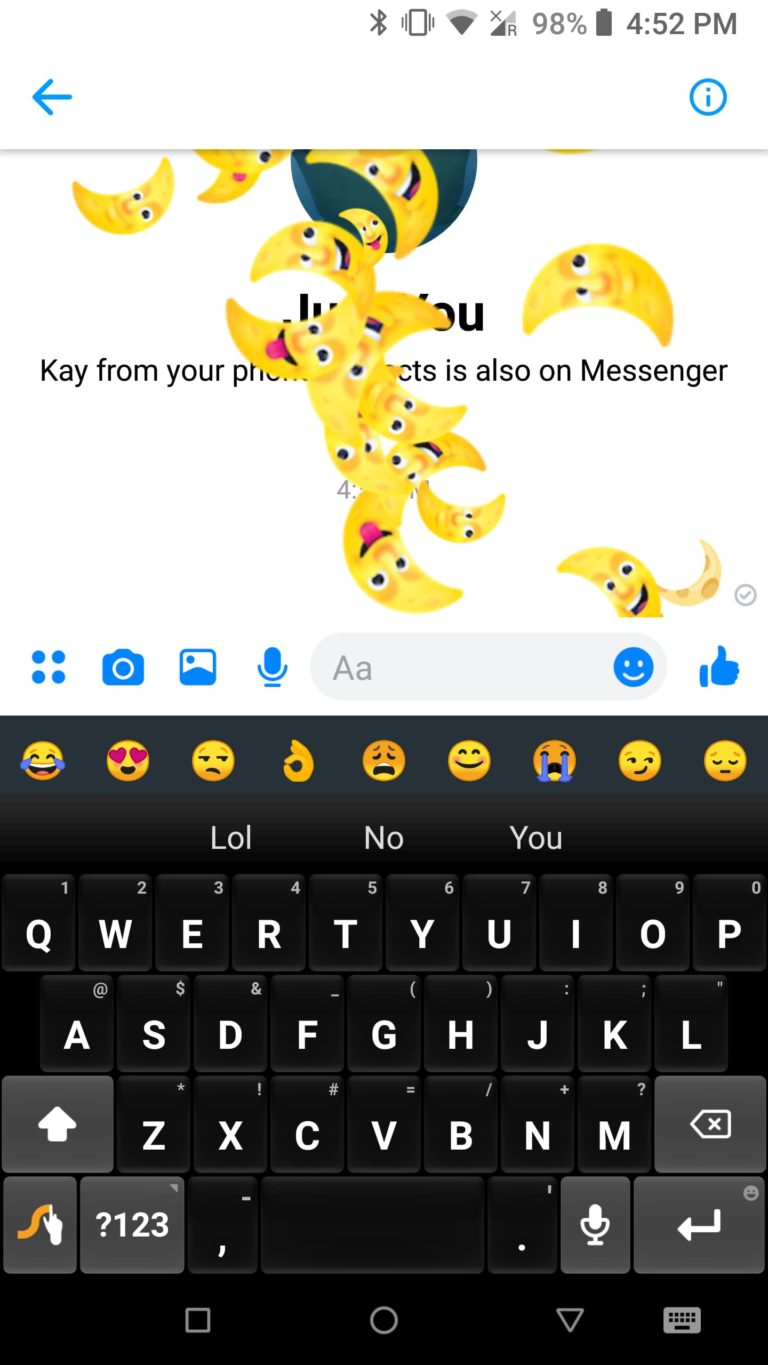Image resolution: width=768 pixels, height=1365 pixels.
Task: Open conversation info details
Action: (x=708, y=97)
